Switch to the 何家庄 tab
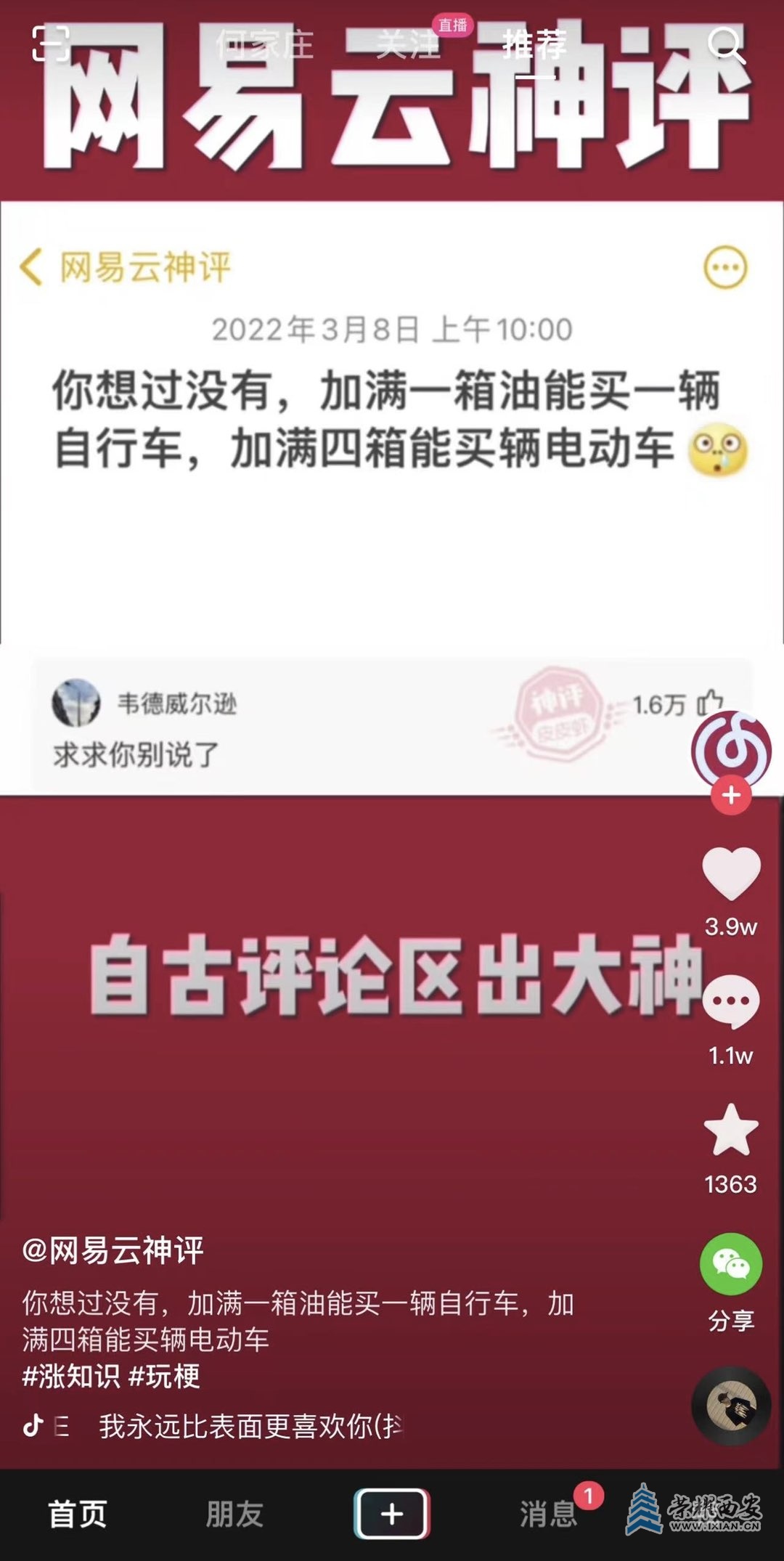Screen dimensions: 784x1561 point(265,45)
